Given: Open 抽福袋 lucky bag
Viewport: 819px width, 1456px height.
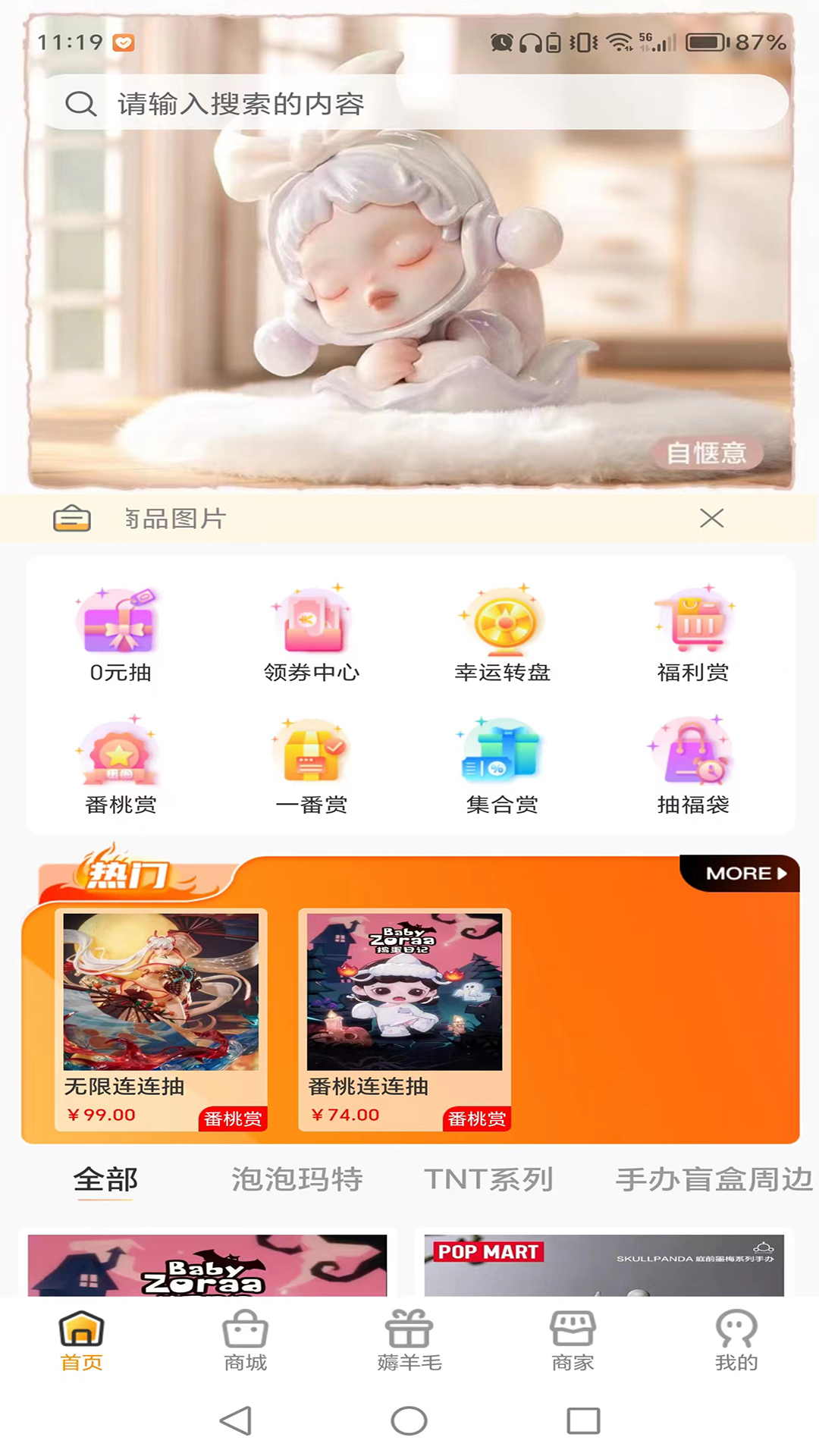Looking at the screenshot, I should coord(693,766).
